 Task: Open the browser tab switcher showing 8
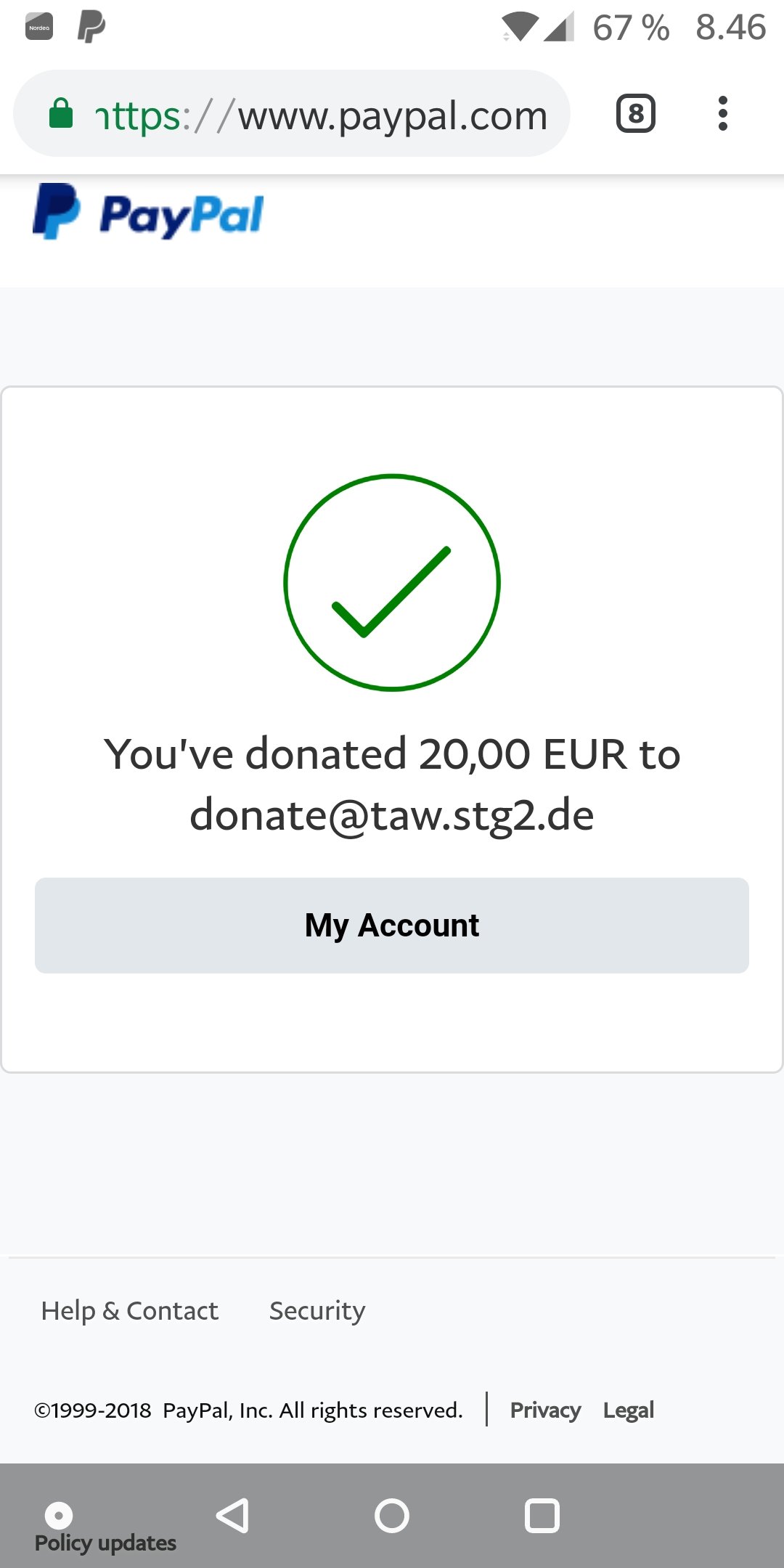pyautogui.click(x=636, y=113)
